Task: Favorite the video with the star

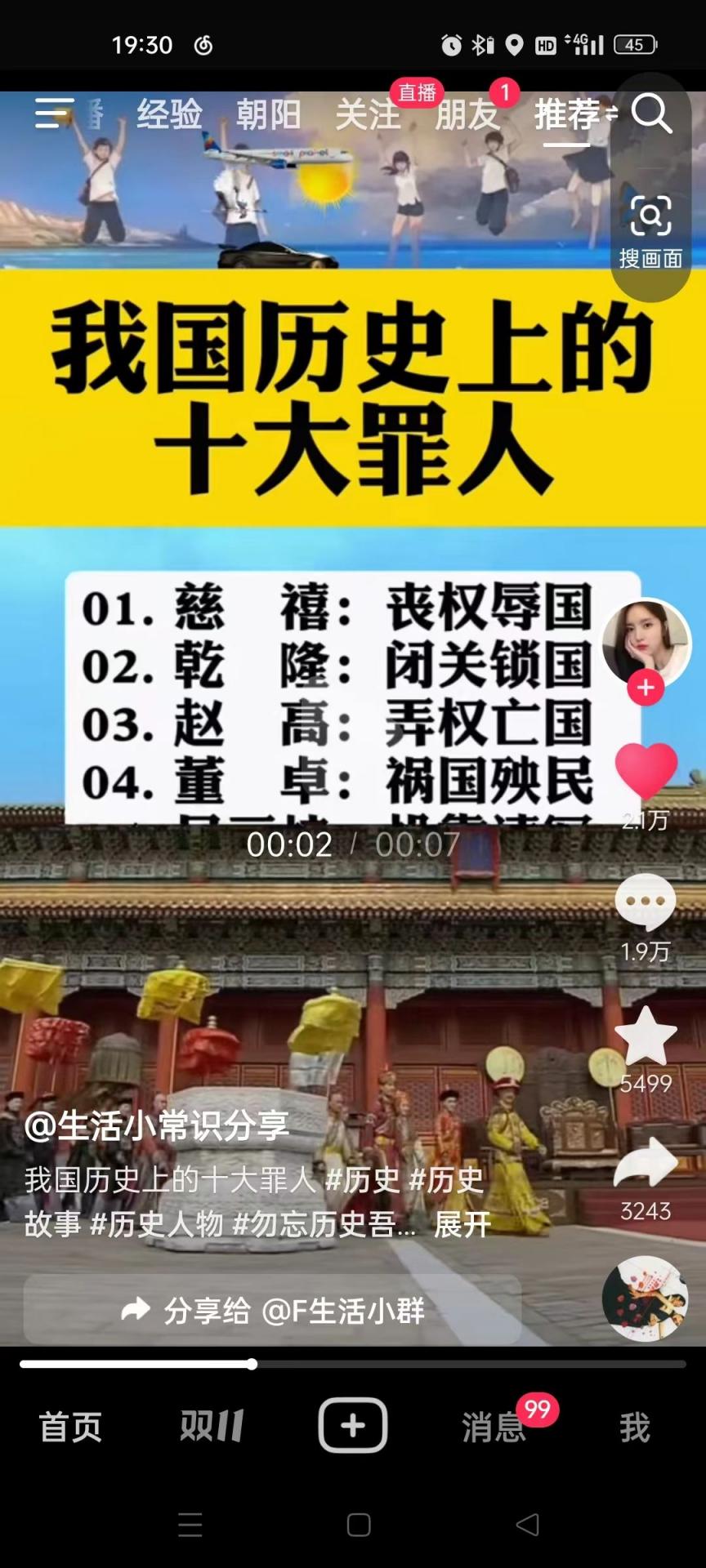Action: tap(646, 1036)
